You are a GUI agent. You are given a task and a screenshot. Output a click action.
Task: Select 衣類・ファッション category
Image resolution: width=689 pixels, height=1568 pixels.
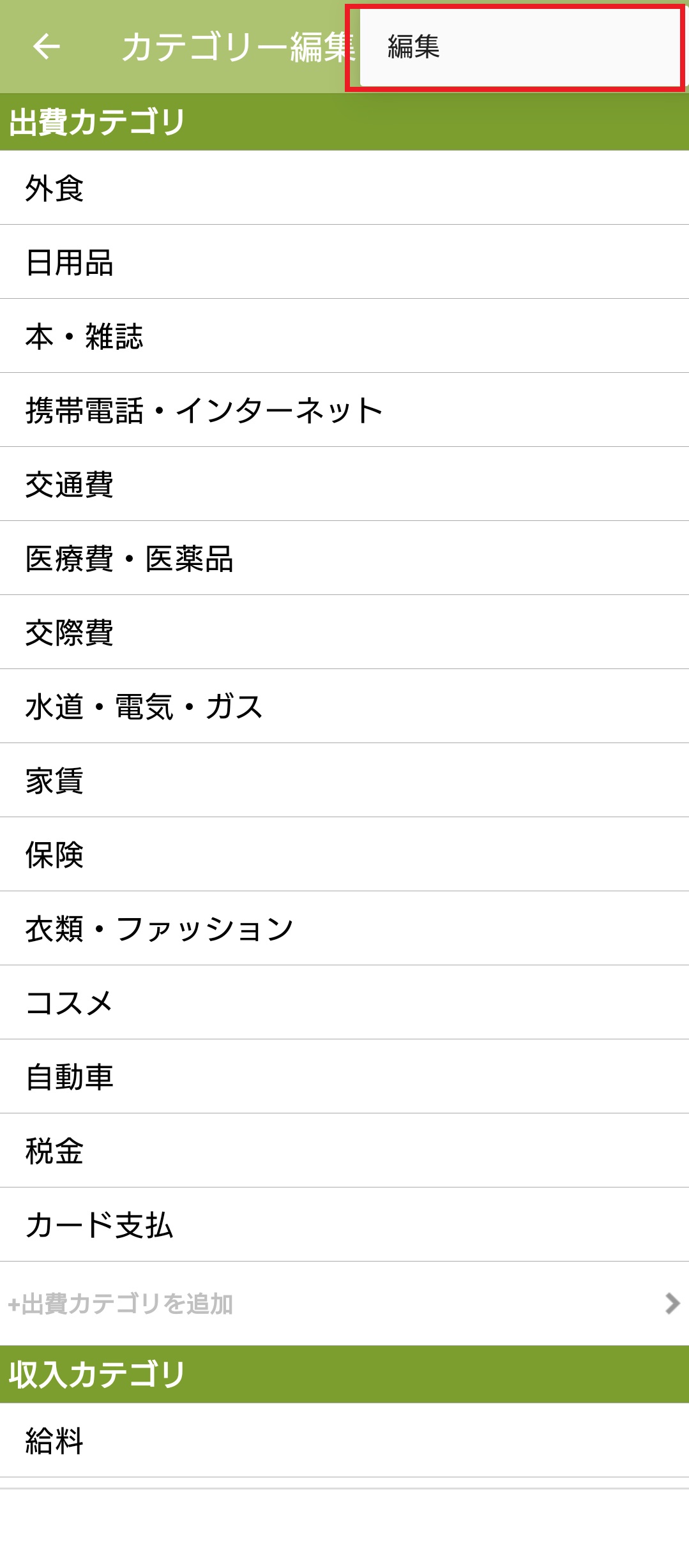tap(345, 929)
